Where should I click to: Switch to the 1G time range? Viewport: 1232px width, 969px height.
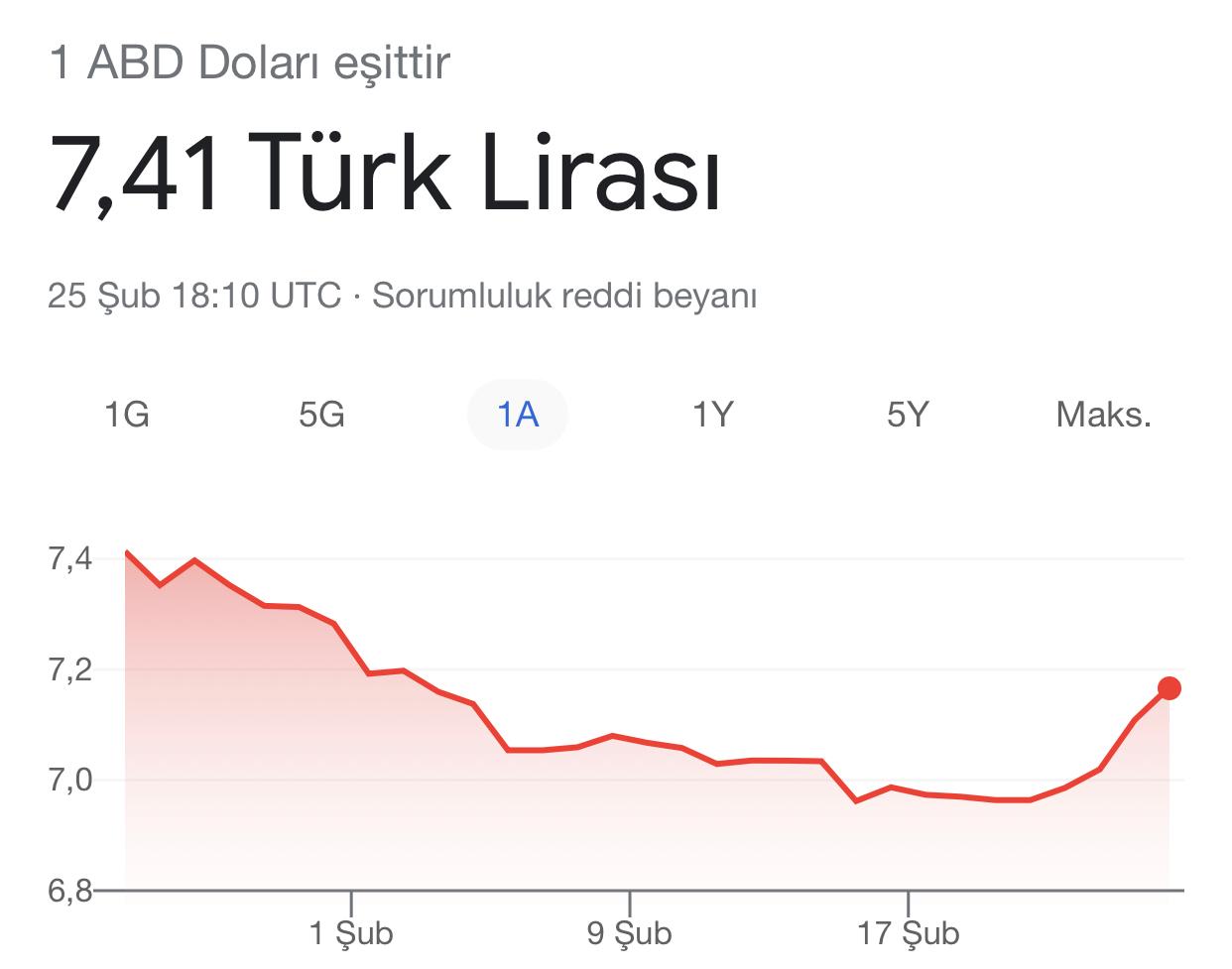click(x=127, y=414)
